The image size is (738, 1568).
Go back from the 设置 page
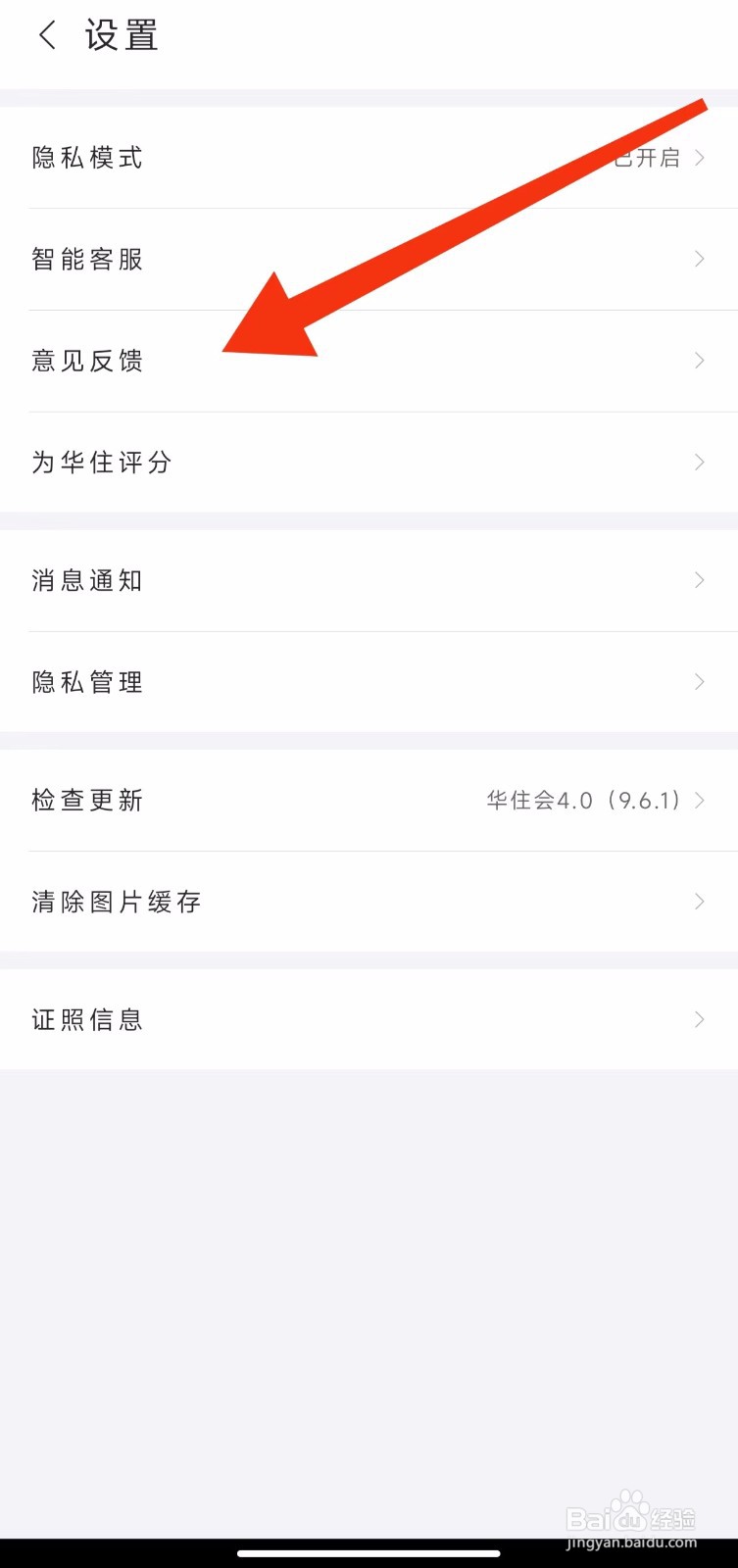coord(47,37)
